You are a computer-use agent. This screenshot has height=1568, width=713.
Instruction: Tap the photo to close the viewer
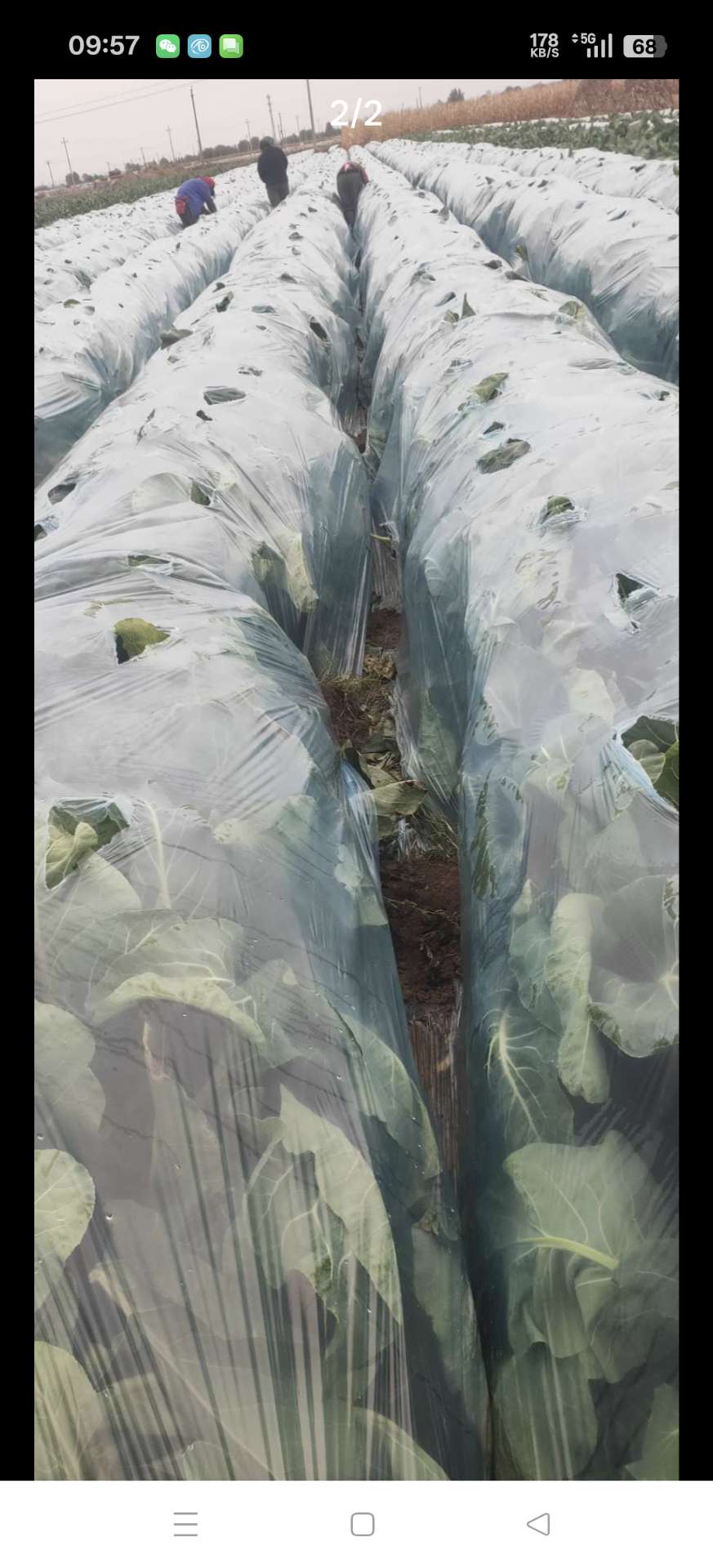(356, 780)
